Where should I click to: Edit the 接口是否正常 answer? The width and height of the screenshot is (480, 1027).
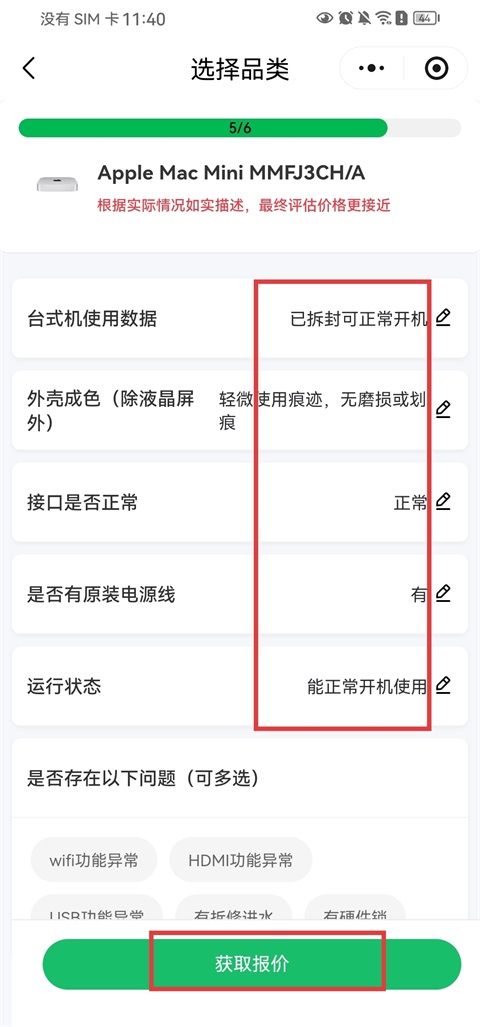[443, 502]
